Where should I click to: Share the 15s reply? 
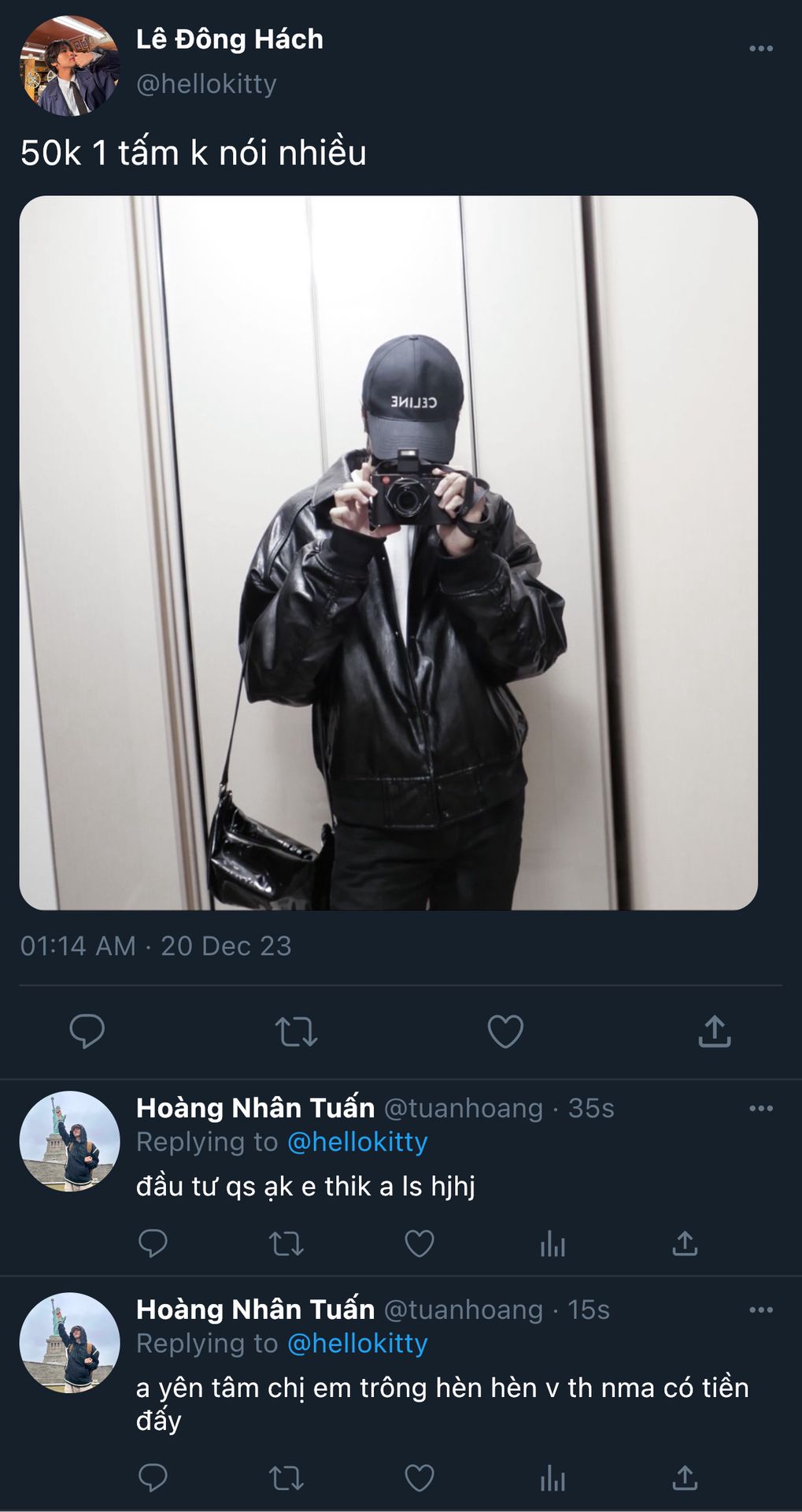point(685,1479)
